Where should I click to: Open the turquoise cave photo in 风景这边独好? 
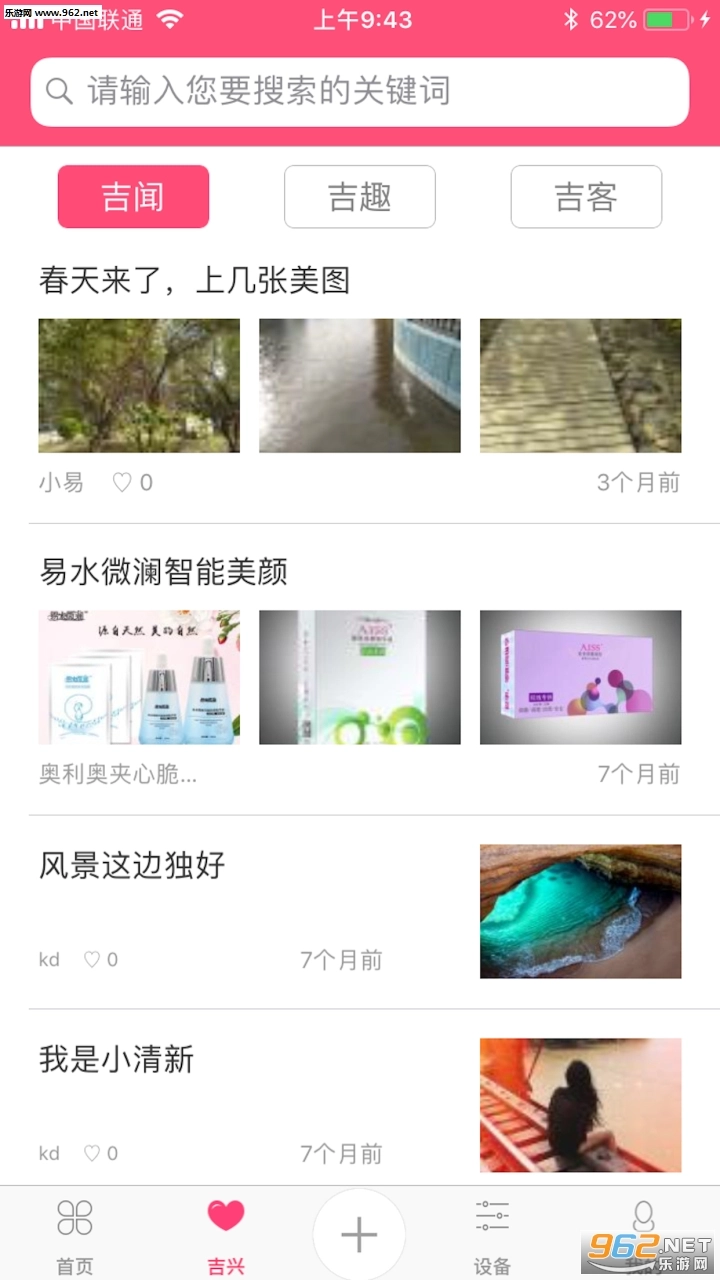(580, 911)
